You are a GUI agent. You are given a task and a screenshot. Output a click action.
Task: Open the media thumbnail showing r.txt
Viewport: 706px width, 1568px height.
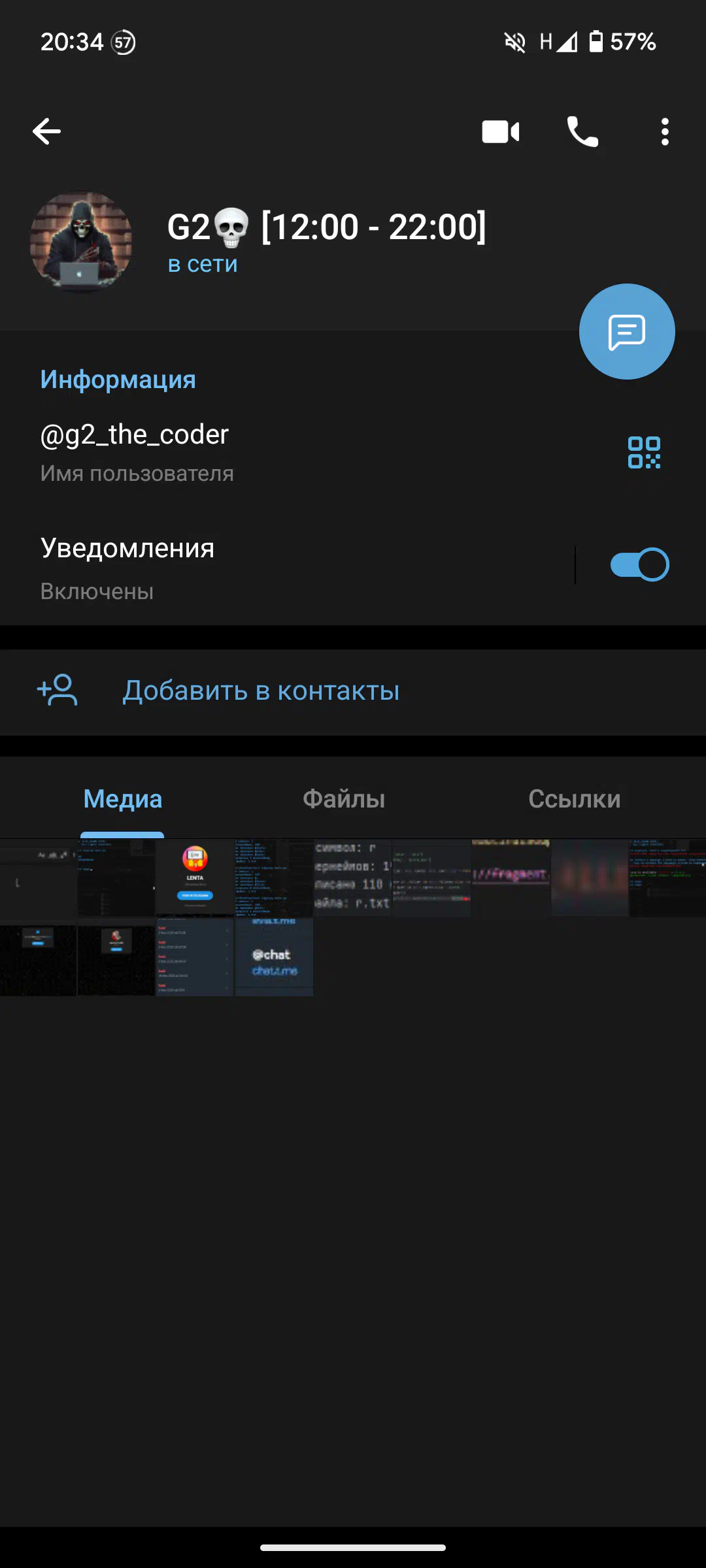pos(352,878)
